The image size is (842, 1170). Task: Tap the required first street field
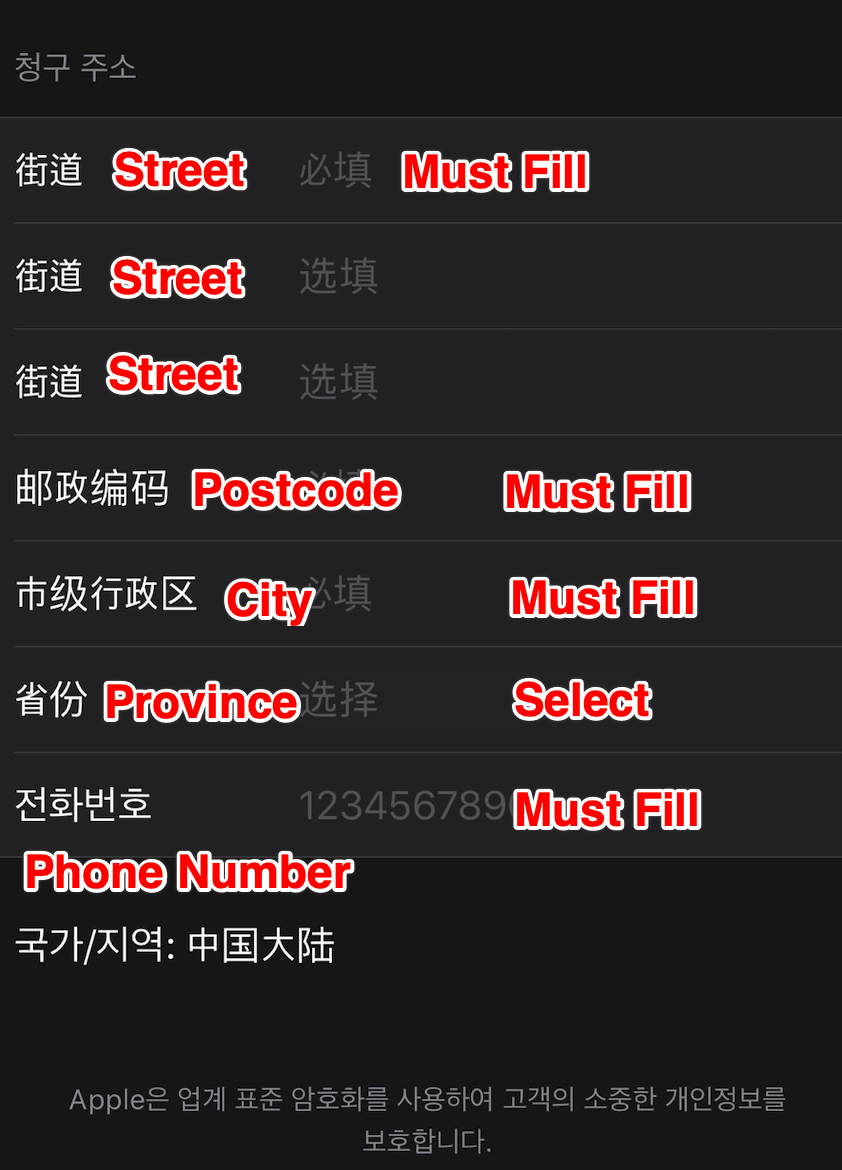point(336,170)
